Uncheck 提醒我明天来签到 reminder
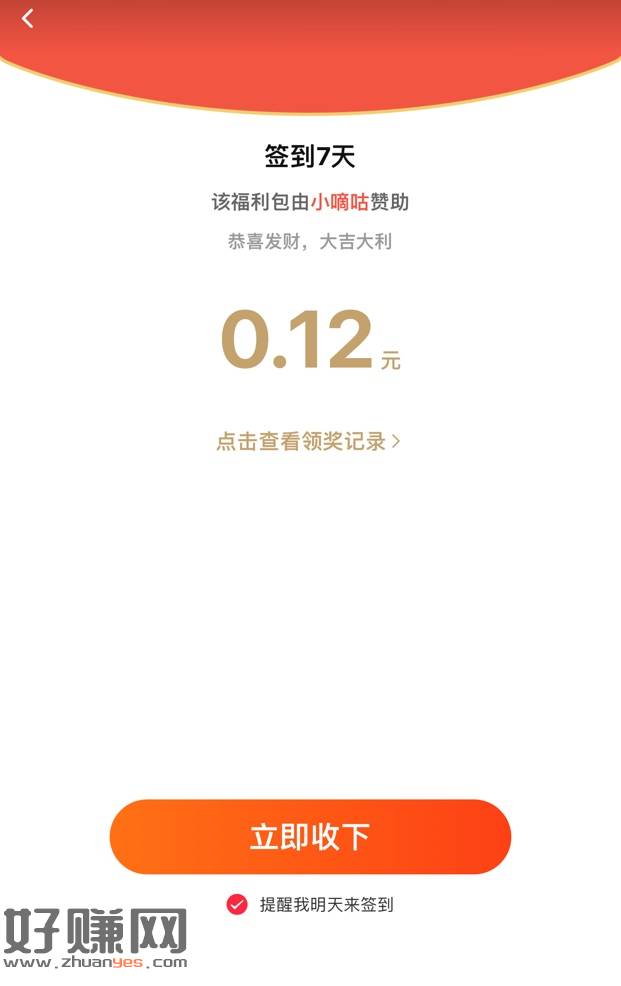The image size is (621, 986). point(237,904)
